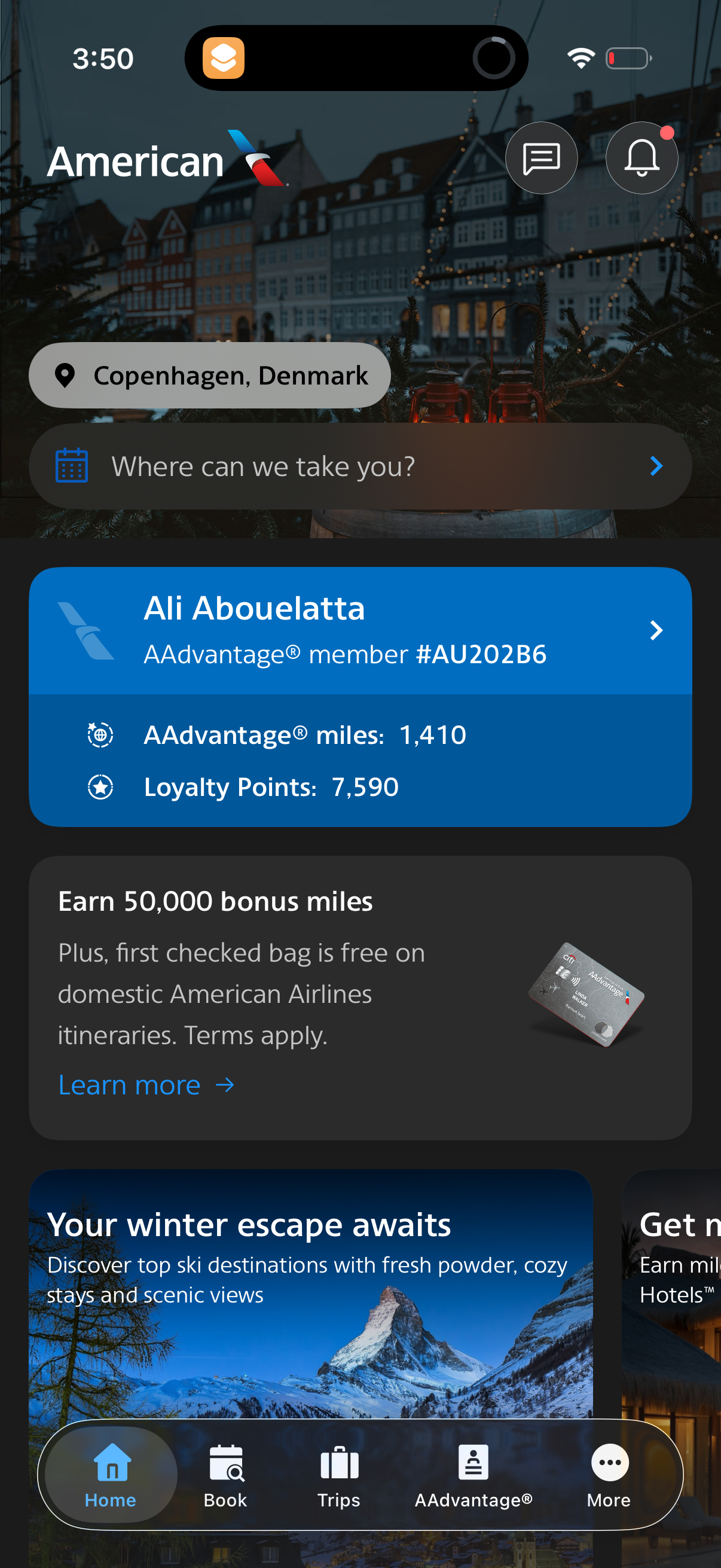Open the notification bell with red badge

coord(642,158)
